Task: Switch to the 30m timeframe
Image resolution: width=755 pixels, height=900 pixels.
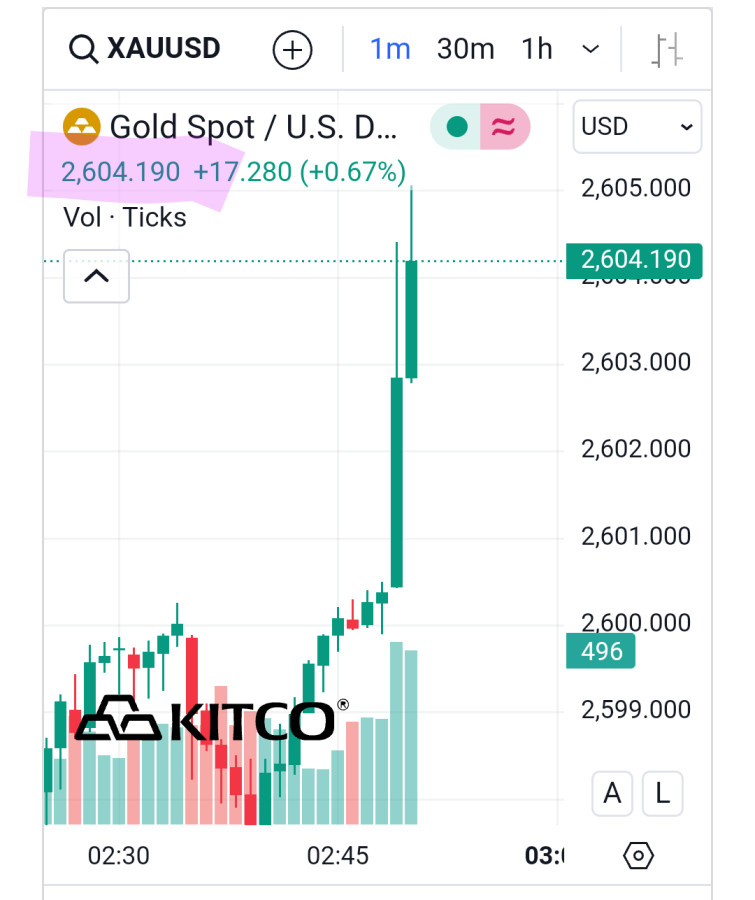Action: pyautogui.click(x=465, y=49)
